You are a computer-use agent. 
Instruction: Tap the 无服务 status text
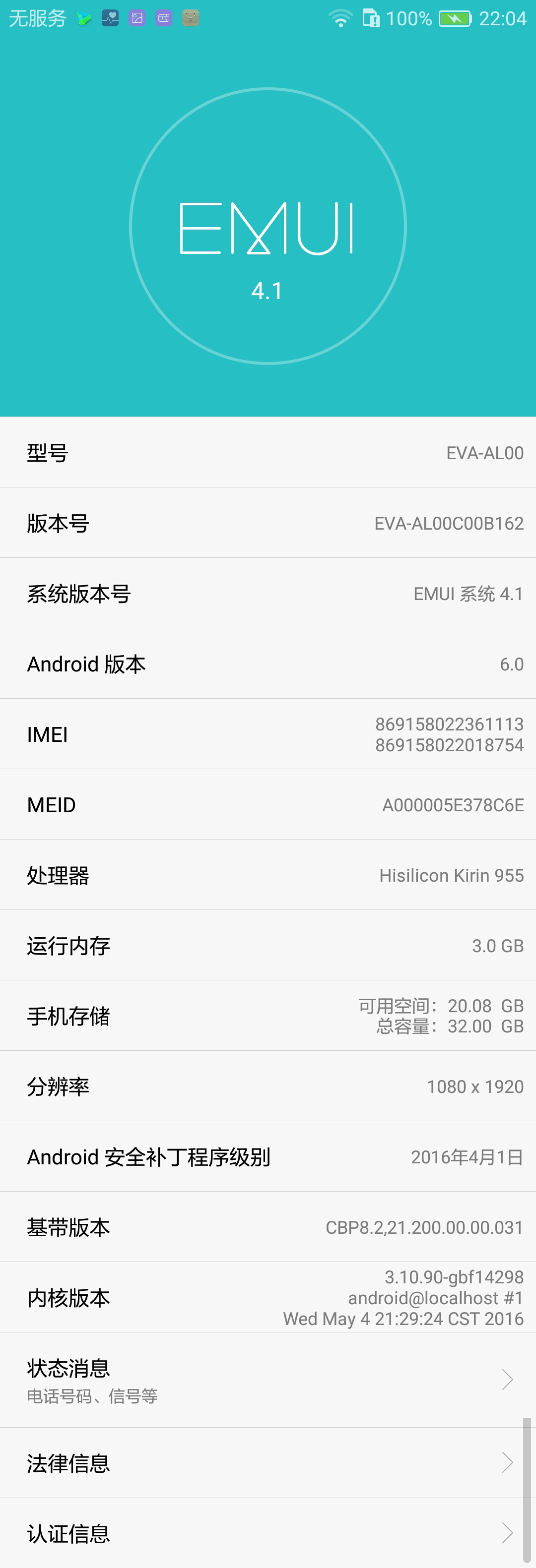[37, 18]
